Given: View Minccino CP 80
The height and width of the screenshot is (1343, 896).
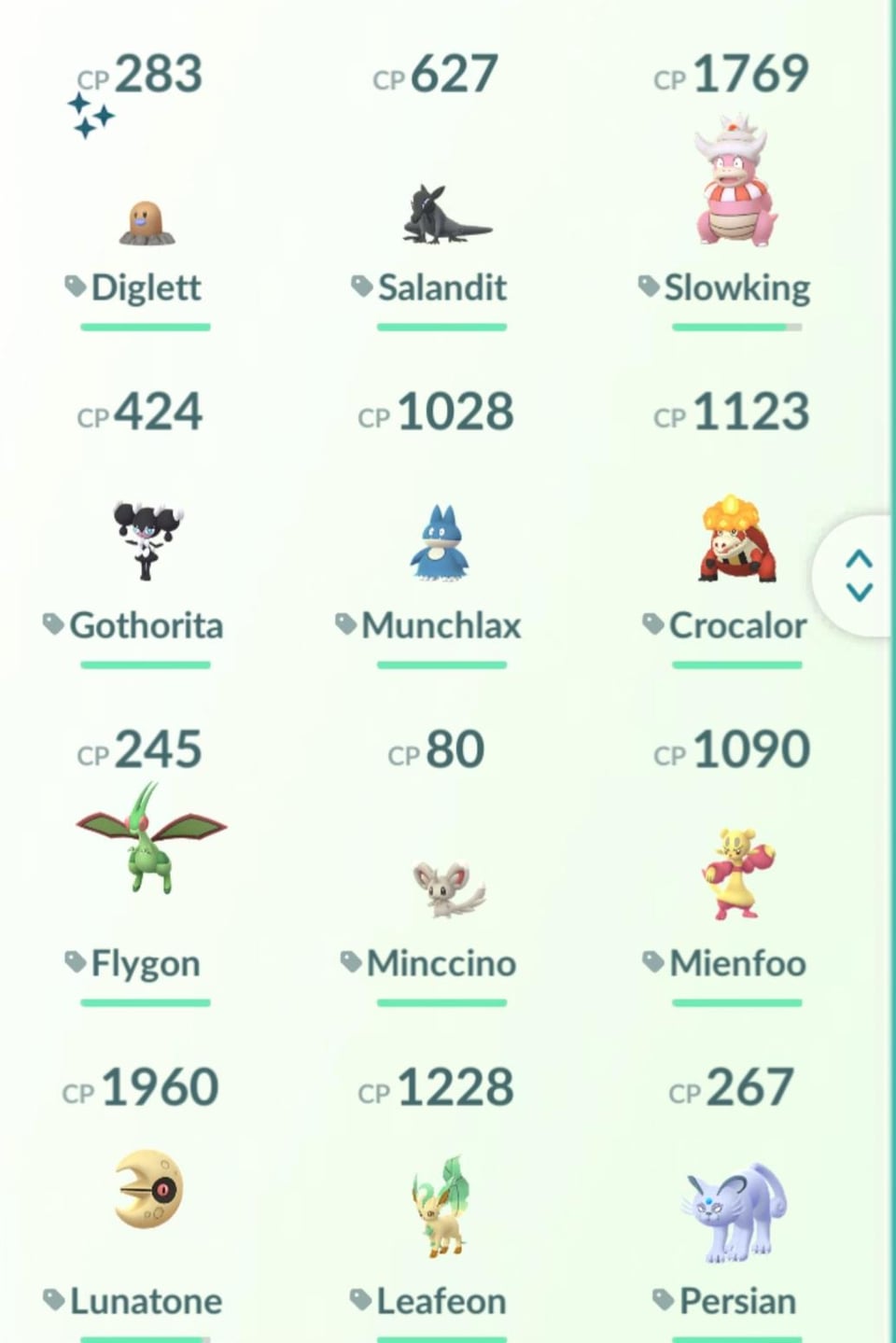Looking at the screenshot, I should pos(447,887).
